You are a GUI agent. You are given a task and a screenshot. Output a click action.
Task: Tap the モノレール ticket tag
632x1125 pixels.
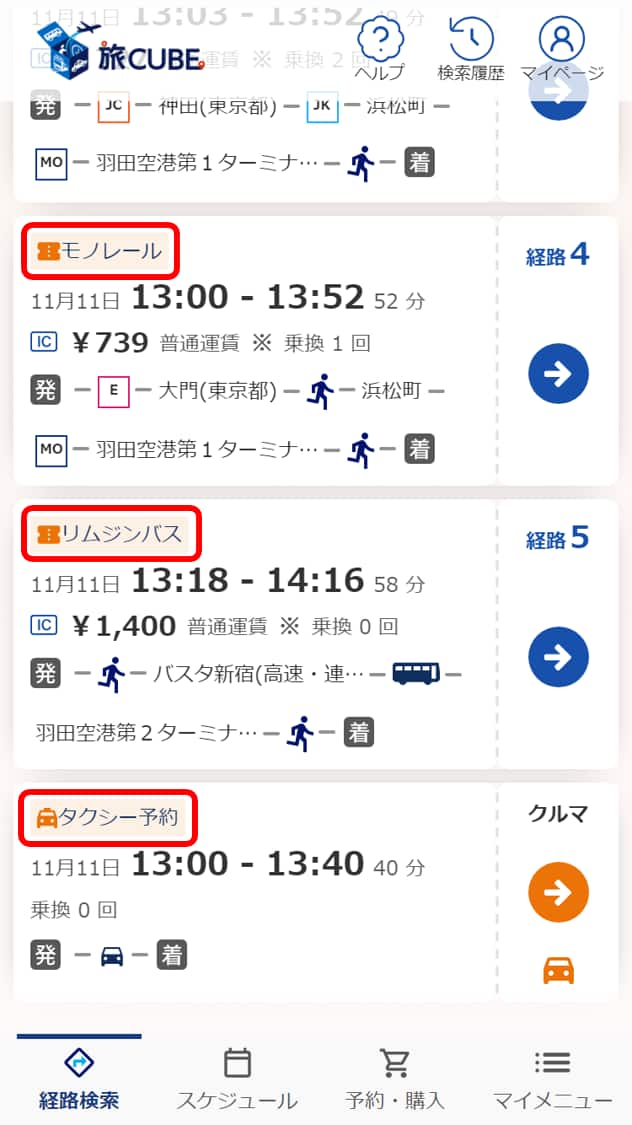(100, 251)
